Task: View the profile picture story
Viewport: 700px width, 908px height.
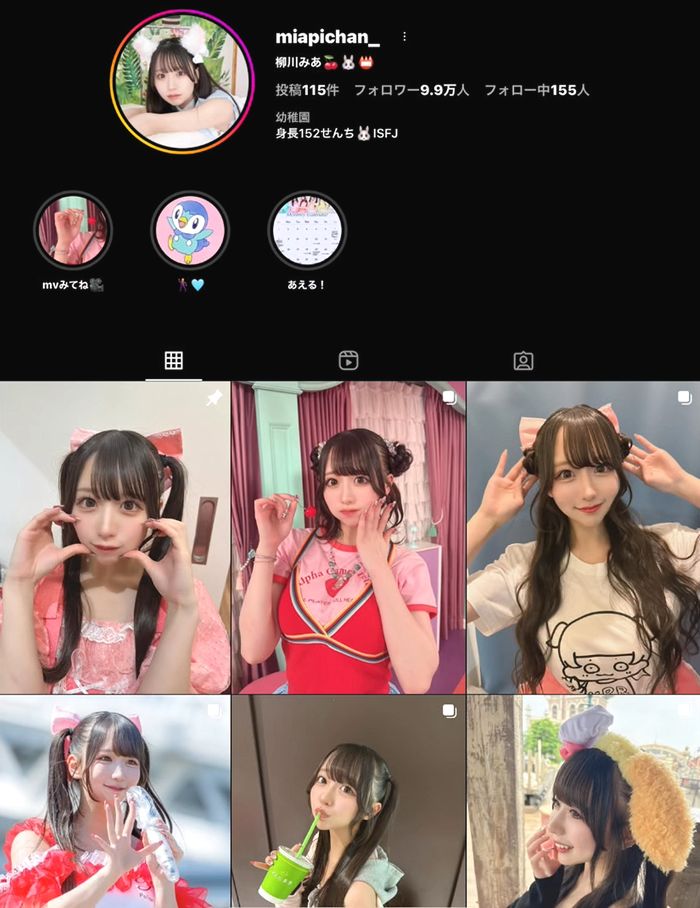Action: 182,82
